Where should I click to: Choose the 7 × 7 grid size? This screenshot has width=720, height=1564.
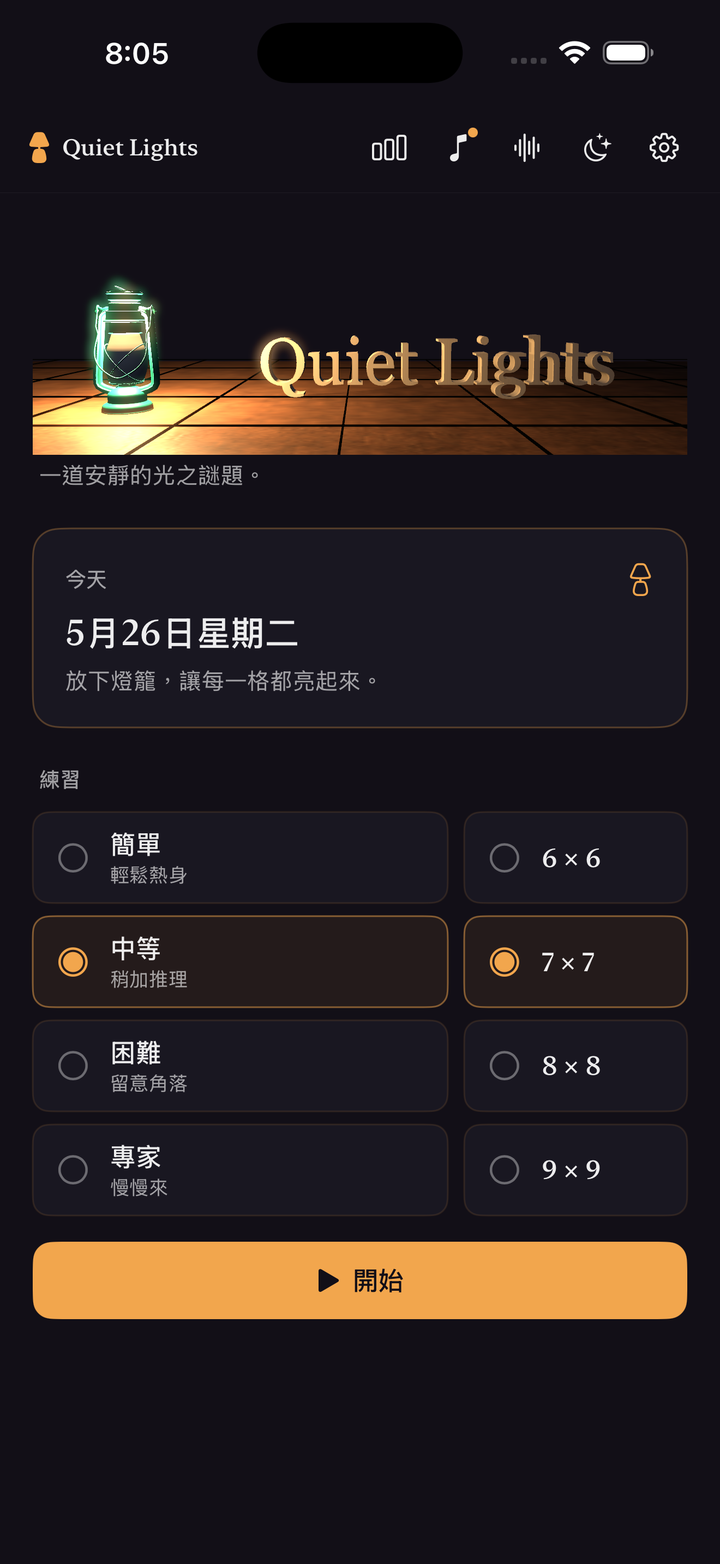(x=576, y=962)
